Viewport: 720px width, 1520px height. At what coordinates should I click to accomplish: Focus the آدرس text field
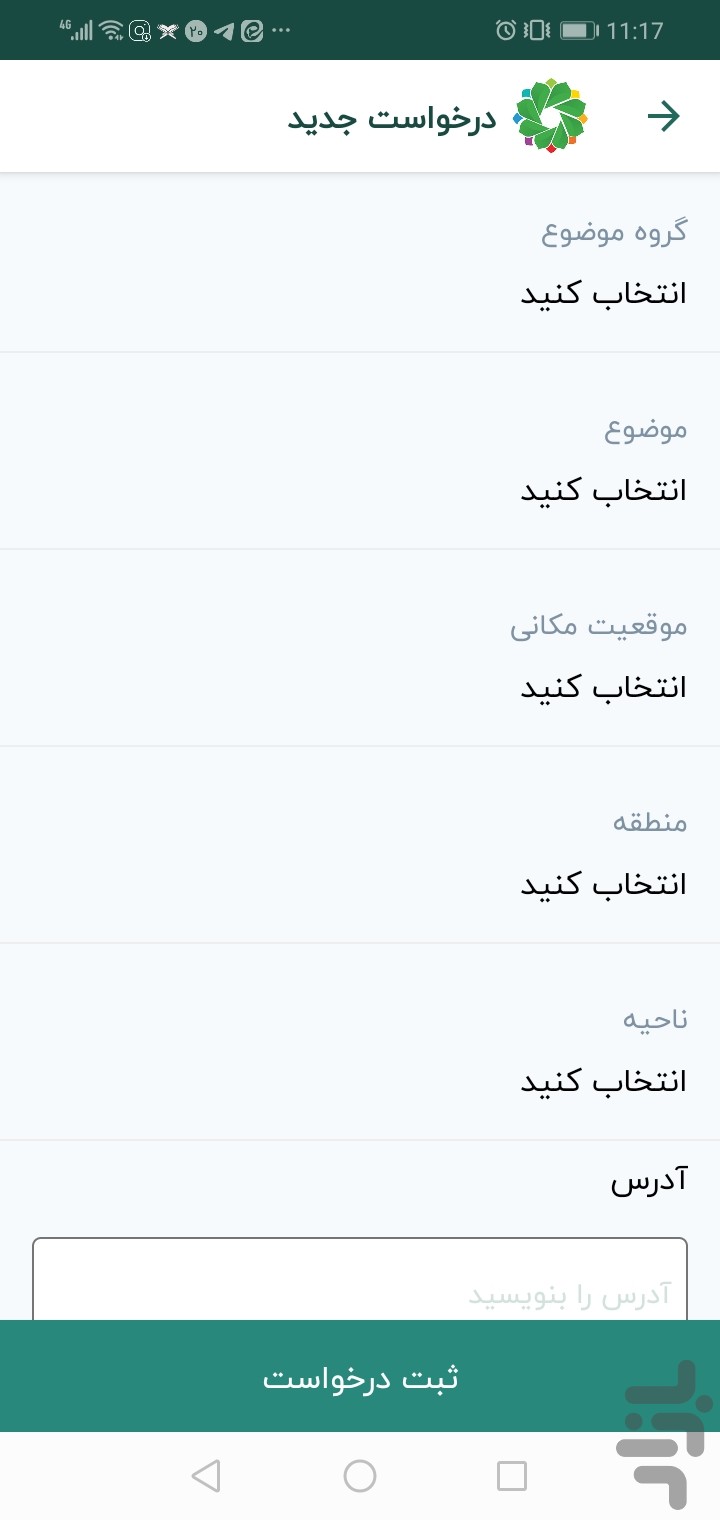click(360, 1285)
